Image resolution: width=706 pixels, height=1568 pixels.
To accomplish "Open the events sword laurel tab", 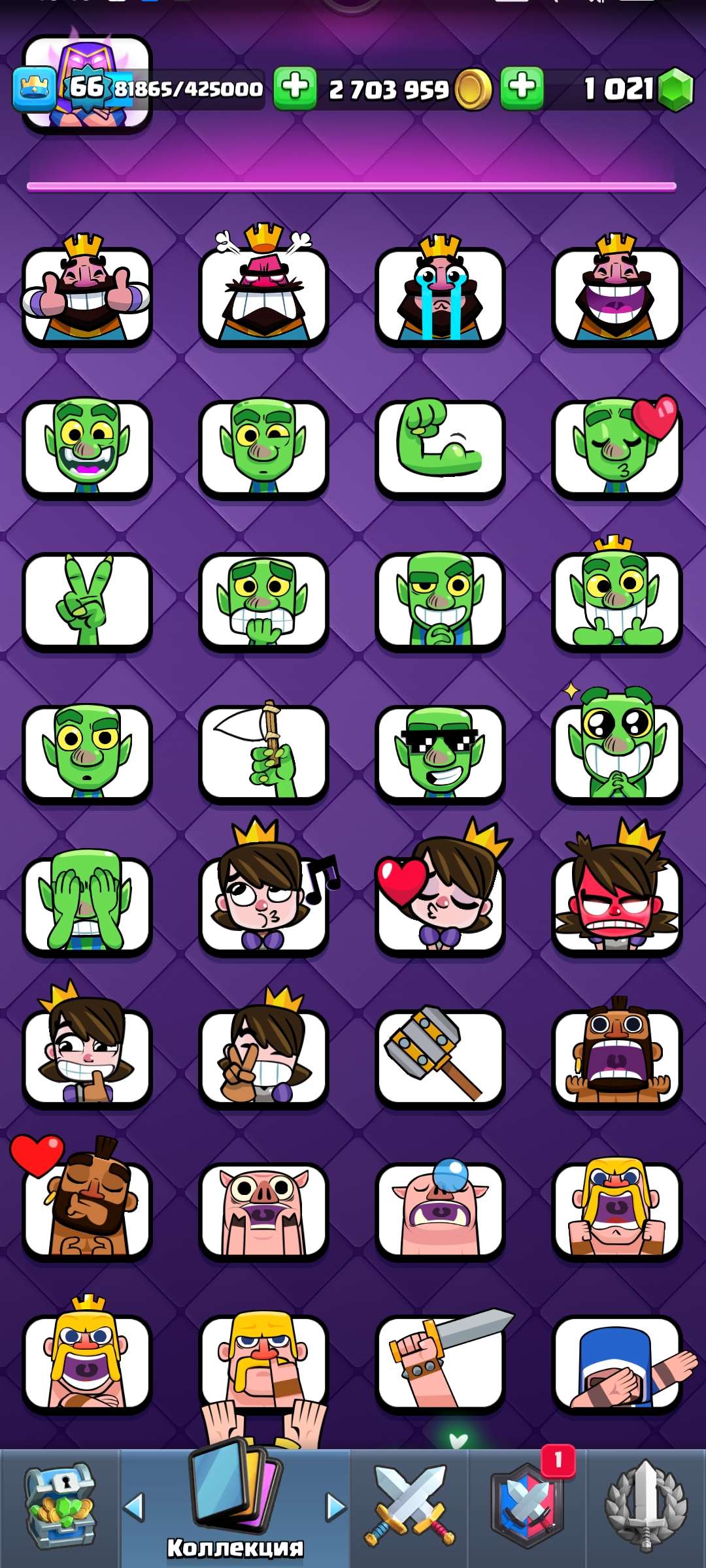I will point(646,1508).
